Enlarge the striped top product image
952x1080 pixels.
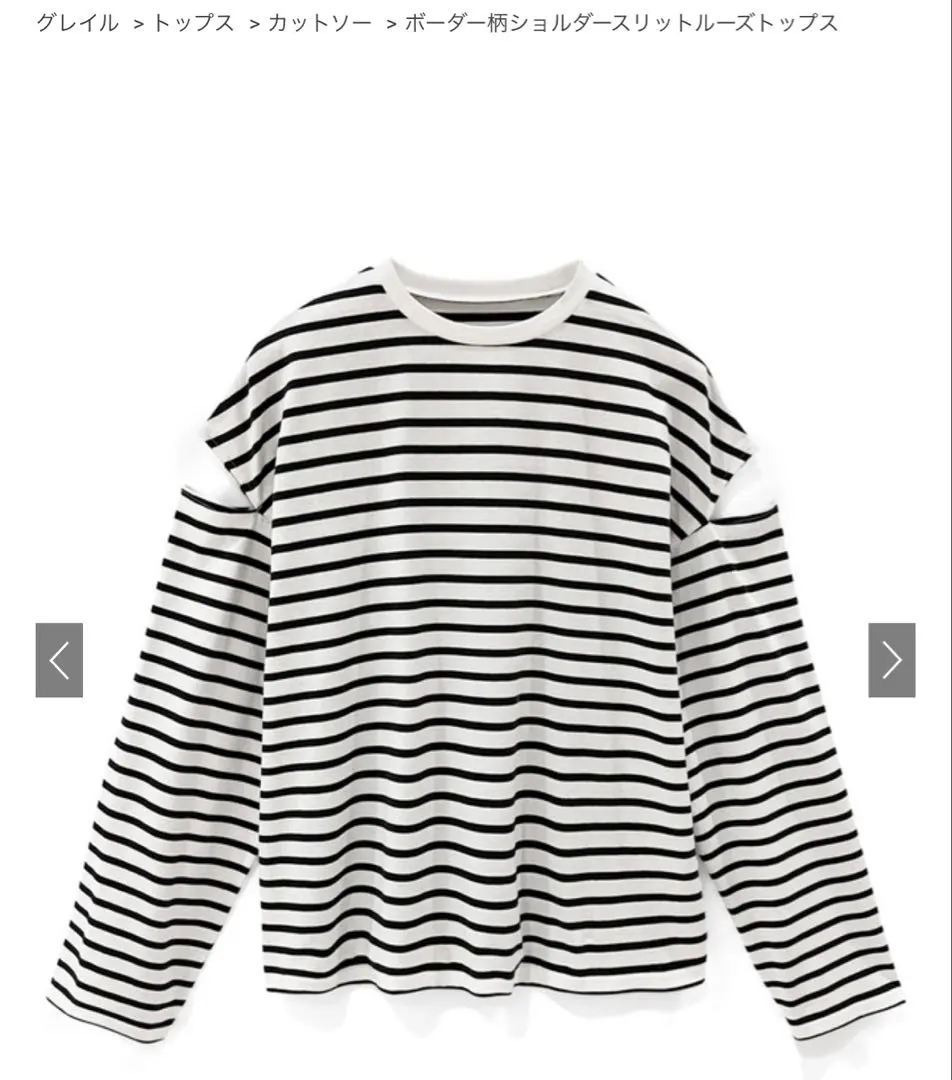(x=476, y=640)
